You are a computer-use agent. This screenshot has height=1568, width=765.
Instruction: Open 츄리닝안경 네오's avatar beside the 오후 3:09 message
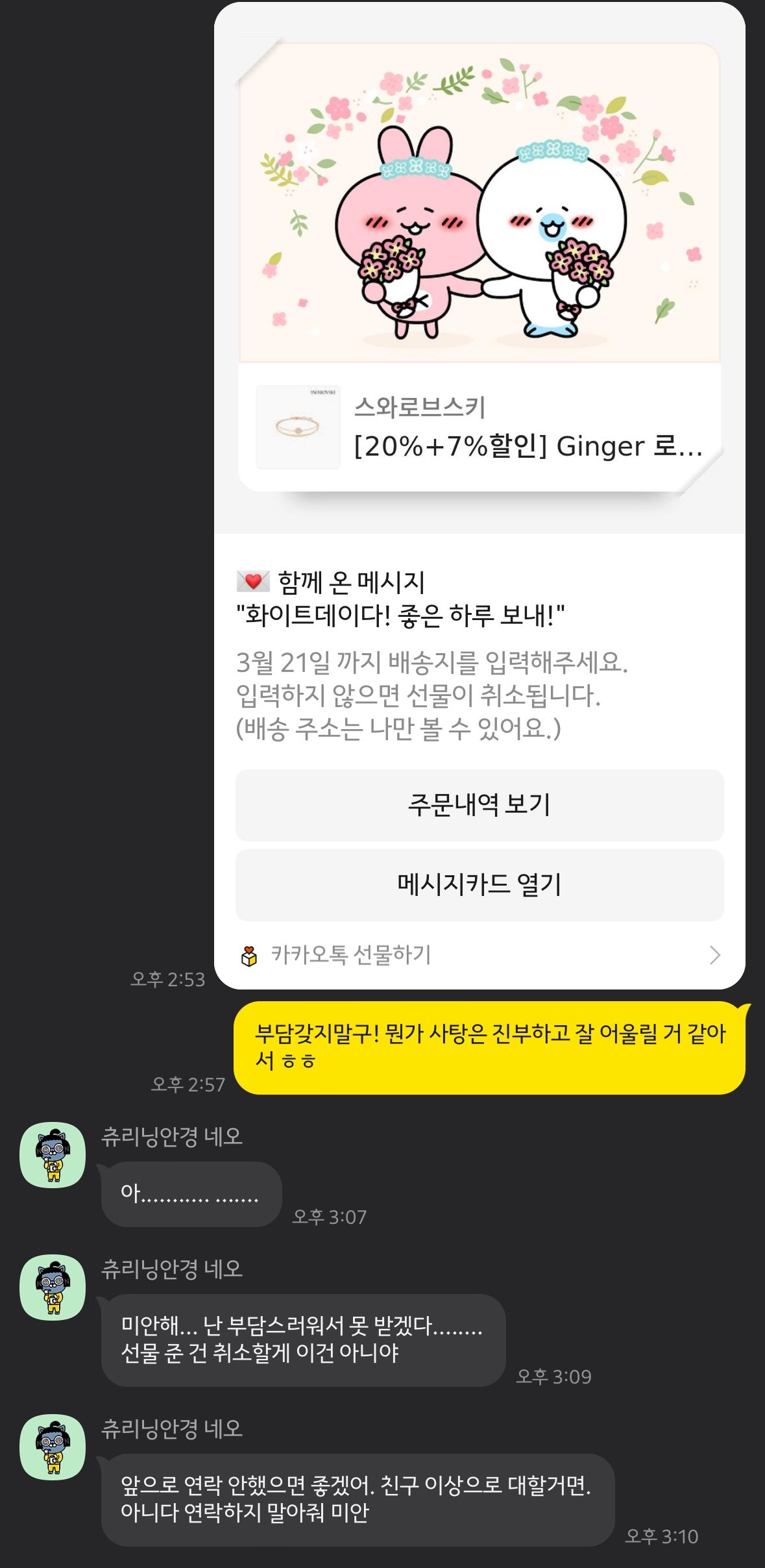(53, 1288)
